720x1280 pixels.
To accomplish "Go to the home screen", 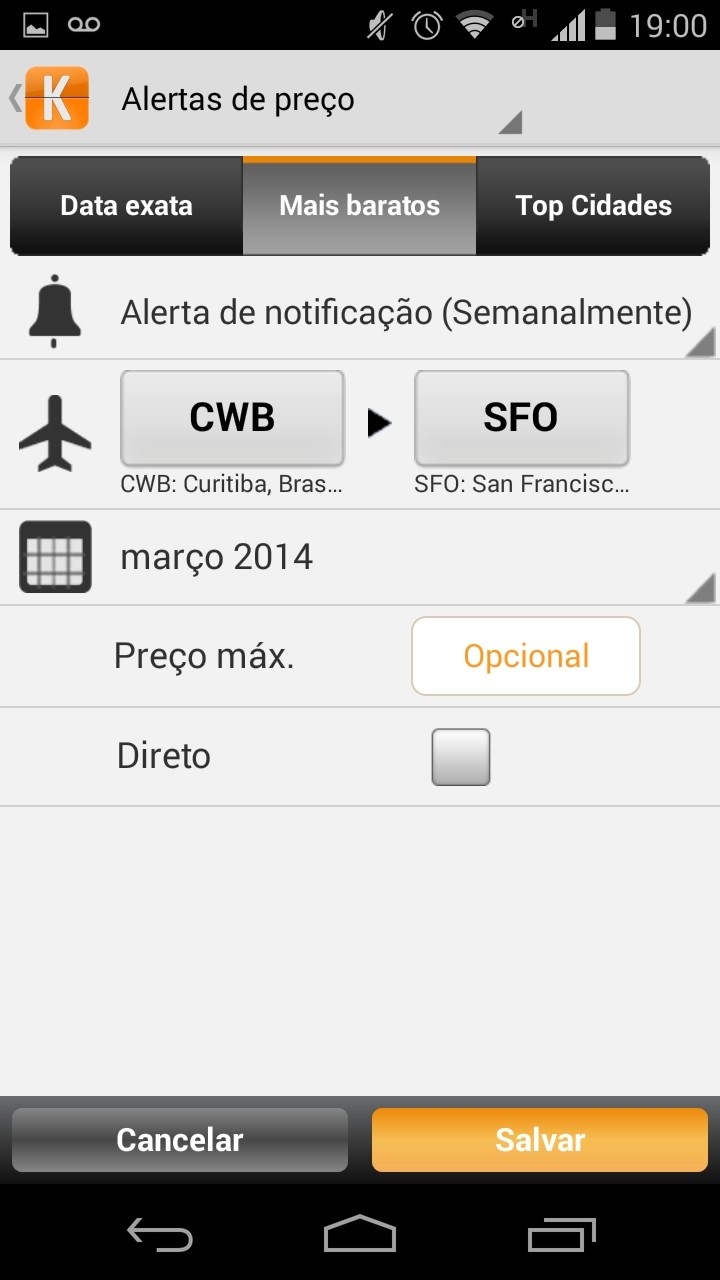I will click(360, 1236).
